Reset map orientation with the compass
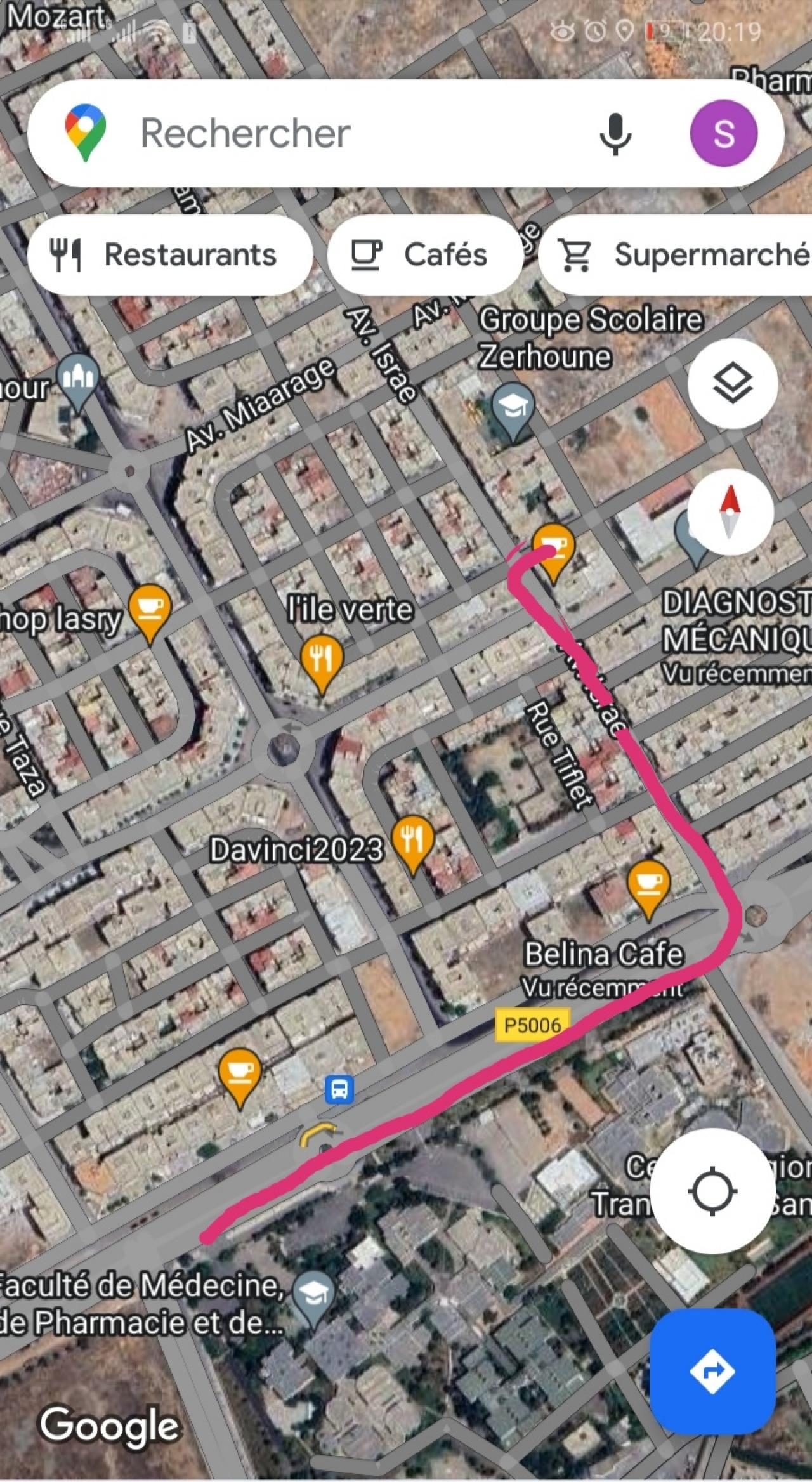812x1482 pixels. (730, 510)
